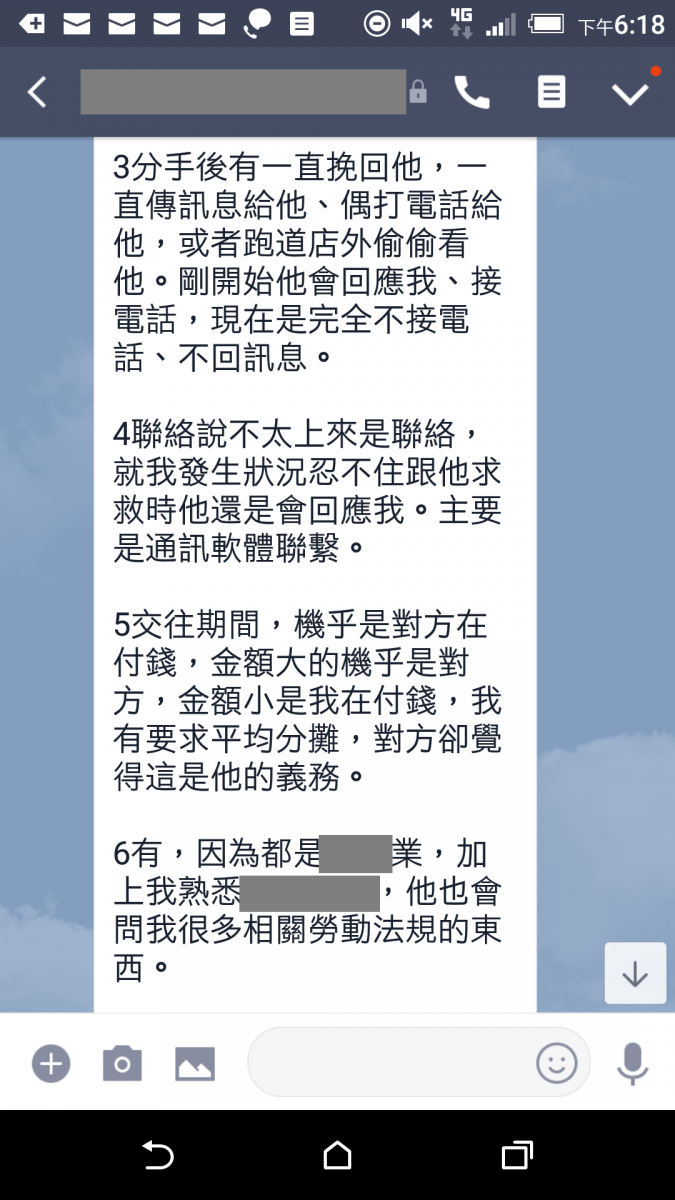Expand the chat options chevron
Image resolution: width=675 pixels, height=1200 pixels.
(x=630, y=93)
